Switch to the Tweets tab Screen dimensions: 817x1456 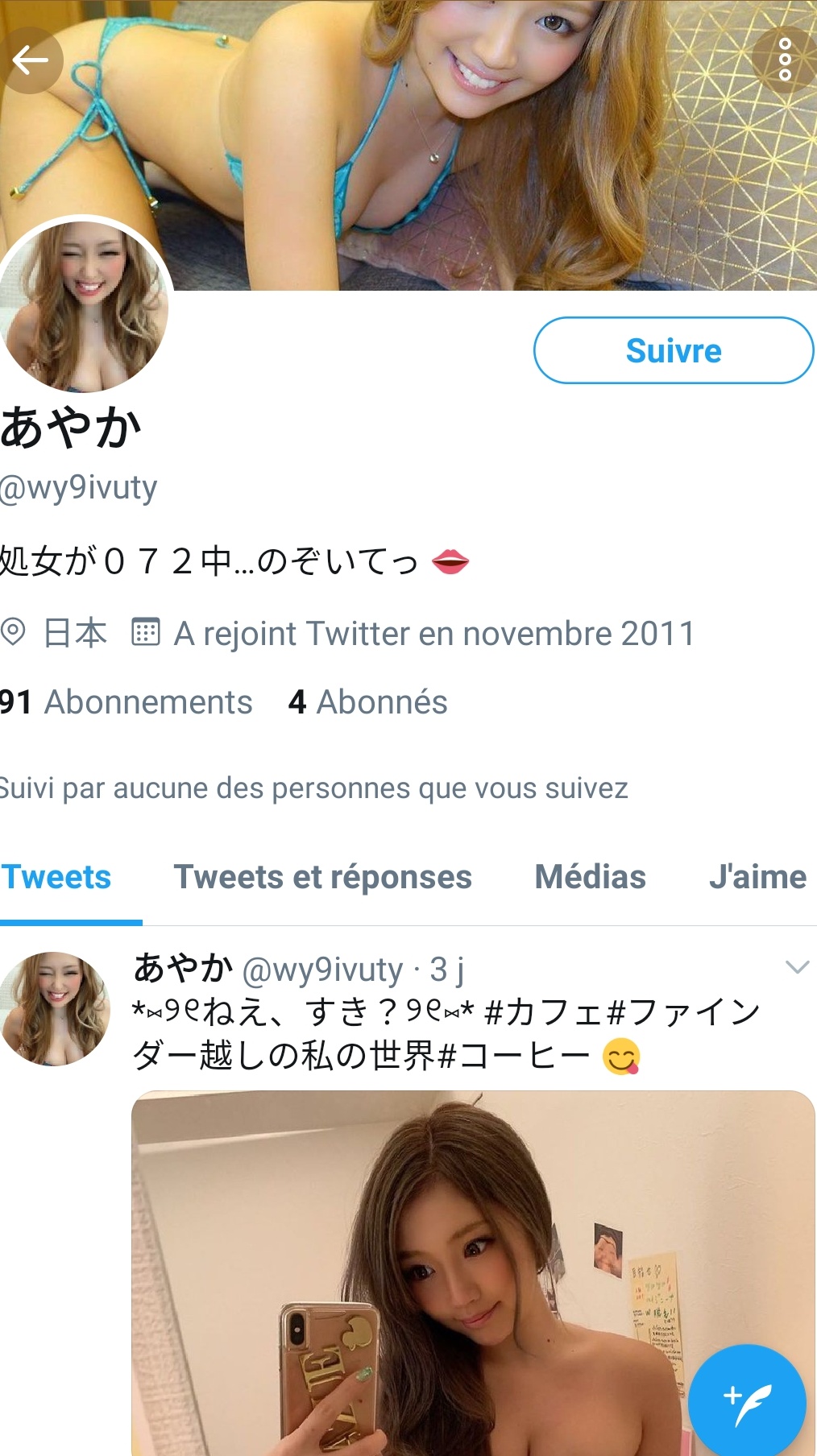(x=57, y=877)
